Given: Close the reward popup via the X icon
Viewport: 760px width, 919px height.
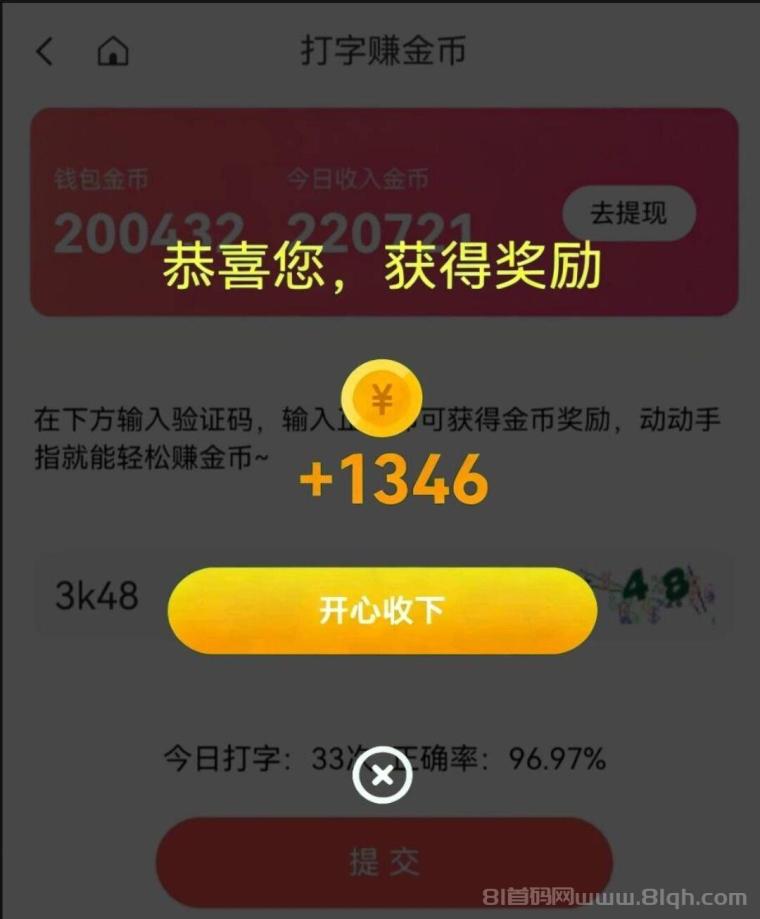Looking at the screenshot, I should pos(381,776).
